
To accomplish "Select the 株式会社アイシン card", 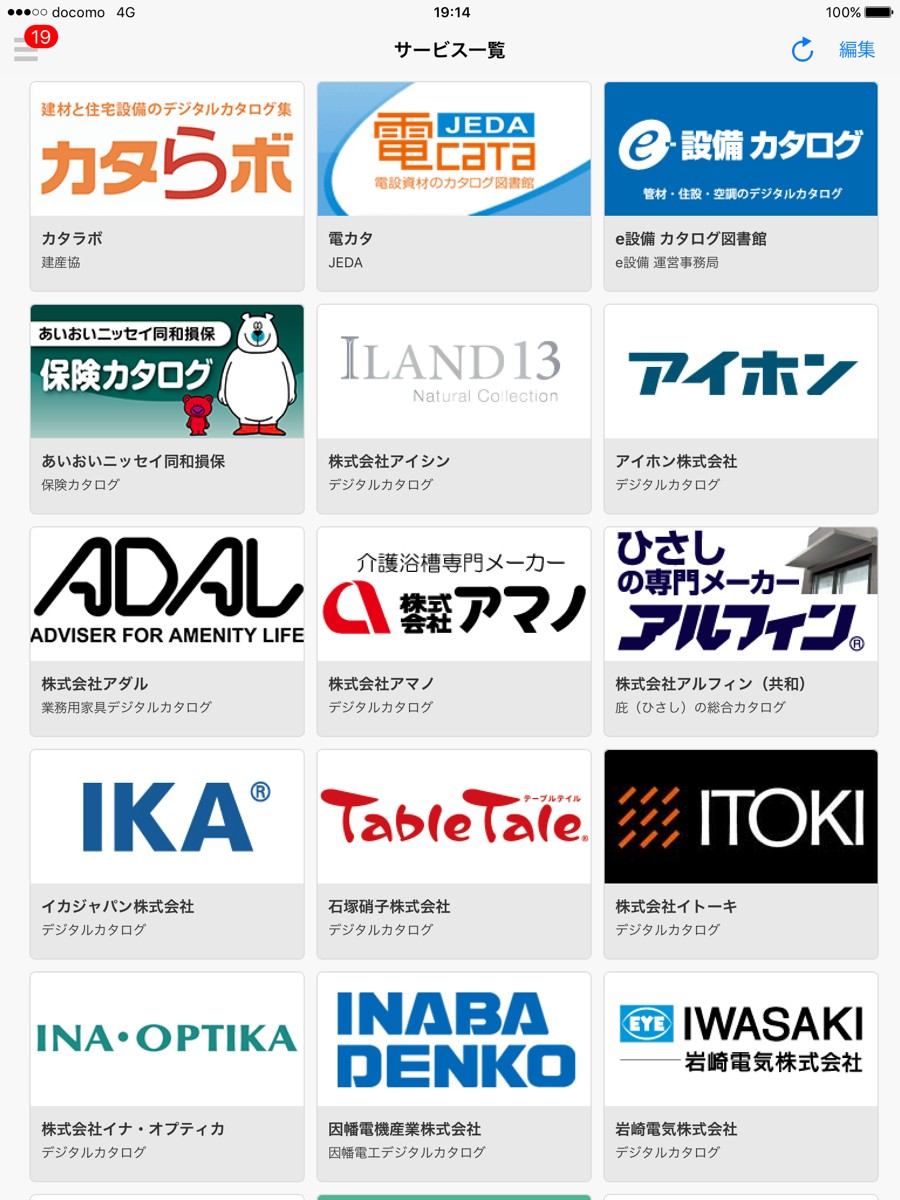I will [454, 408].
